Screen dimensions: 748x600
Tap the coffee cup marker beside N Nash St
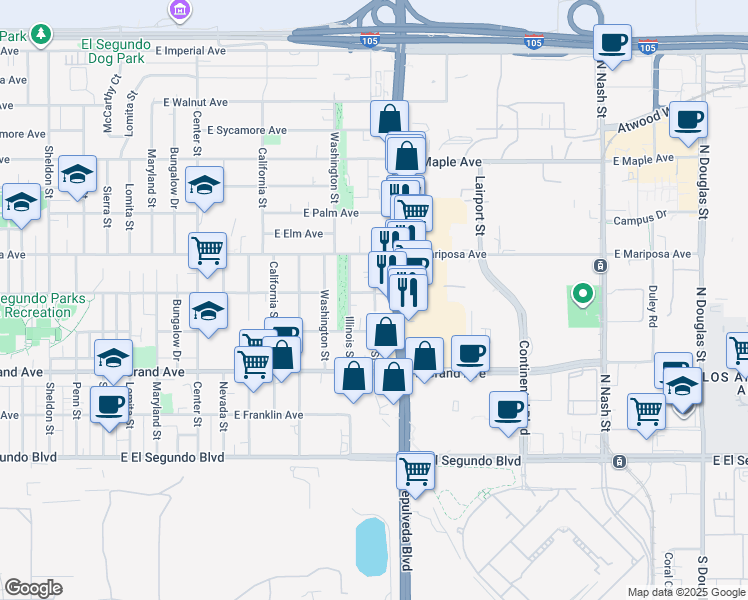click(613, 43)
